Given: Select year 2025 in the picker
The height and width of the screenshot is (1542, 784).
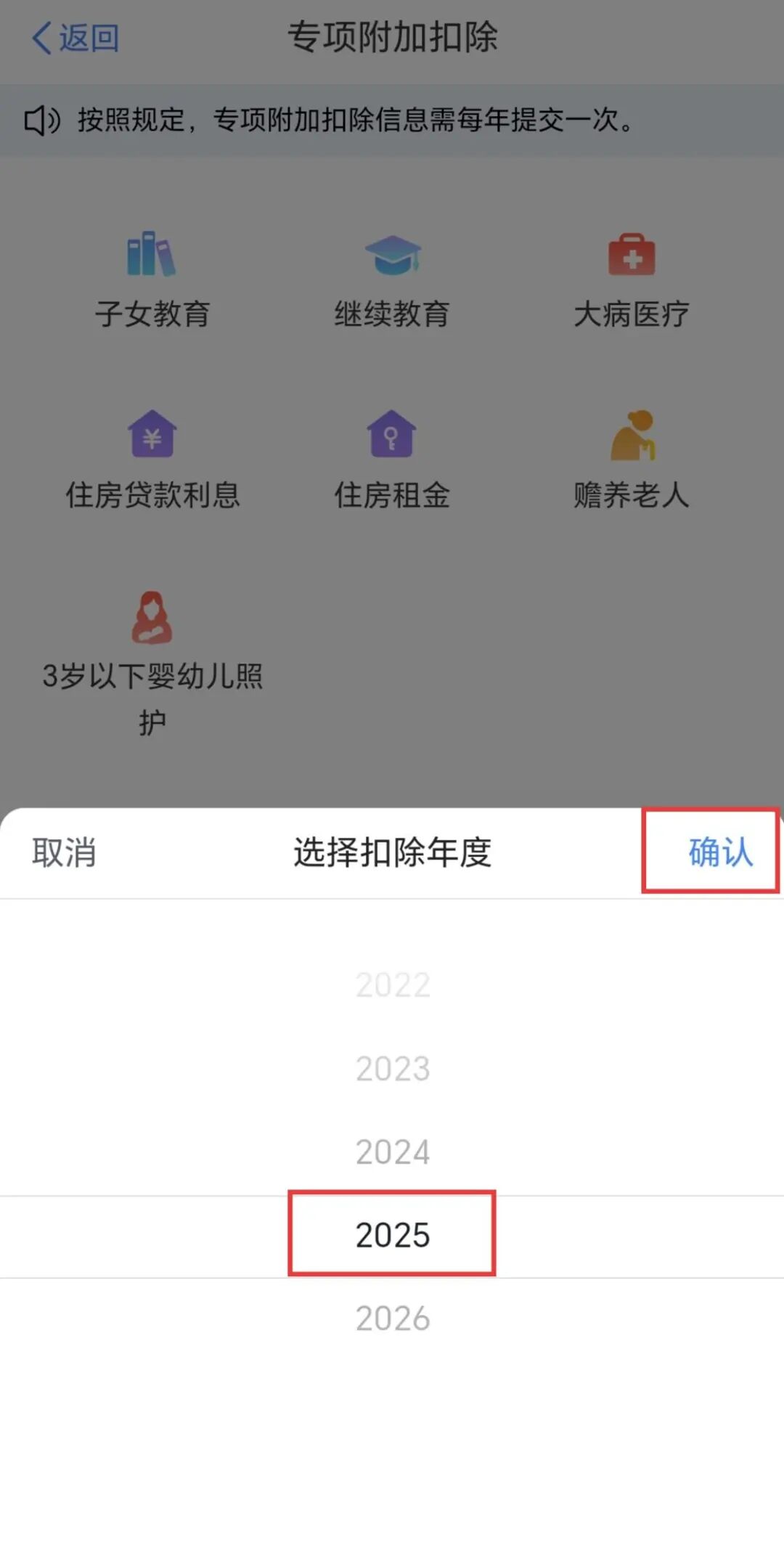Looking at the screenshot, I should [392, 1234].
